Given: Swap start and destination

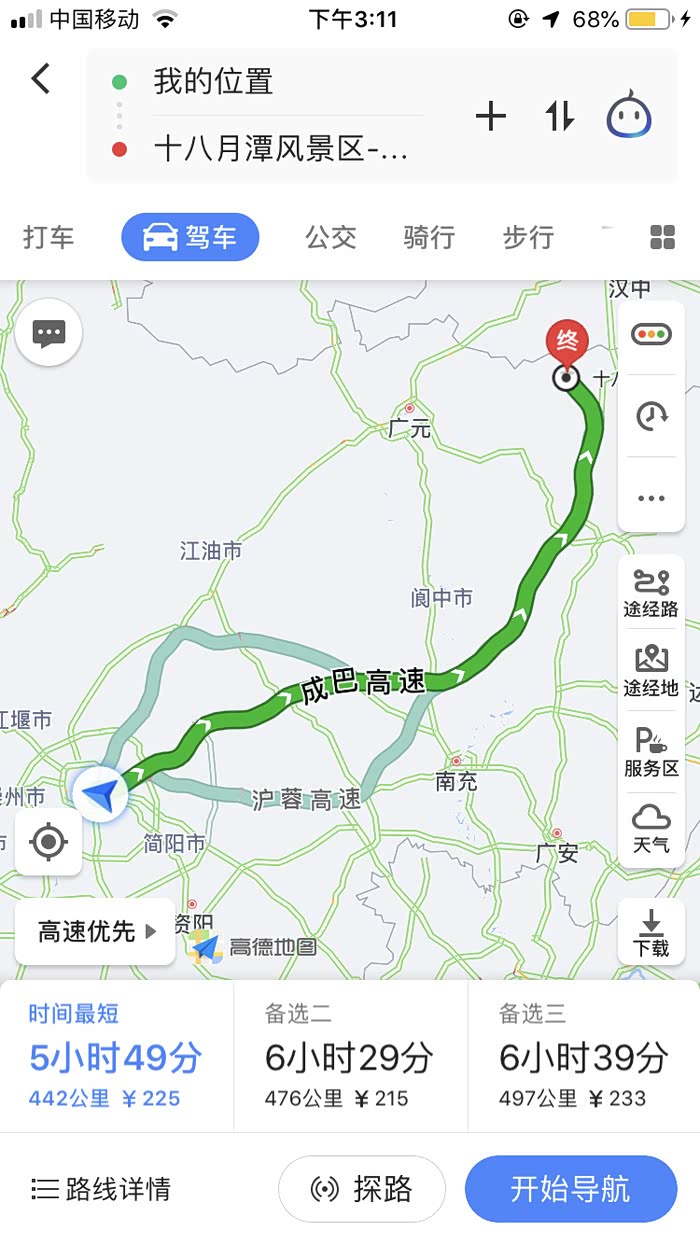Looking at the screenshot, I should pos(560,117).
